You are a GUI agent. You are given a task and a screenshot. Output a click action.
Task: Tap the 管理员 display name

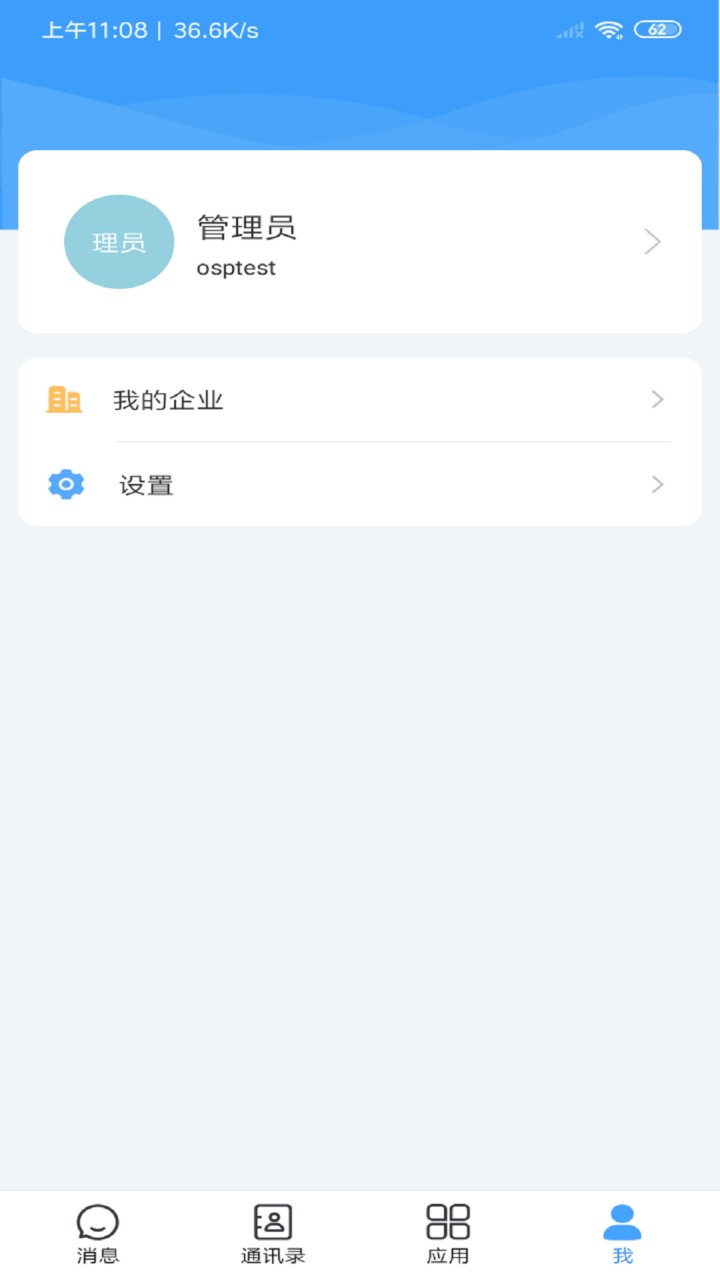pyautogui.click(x=248, y=226)
